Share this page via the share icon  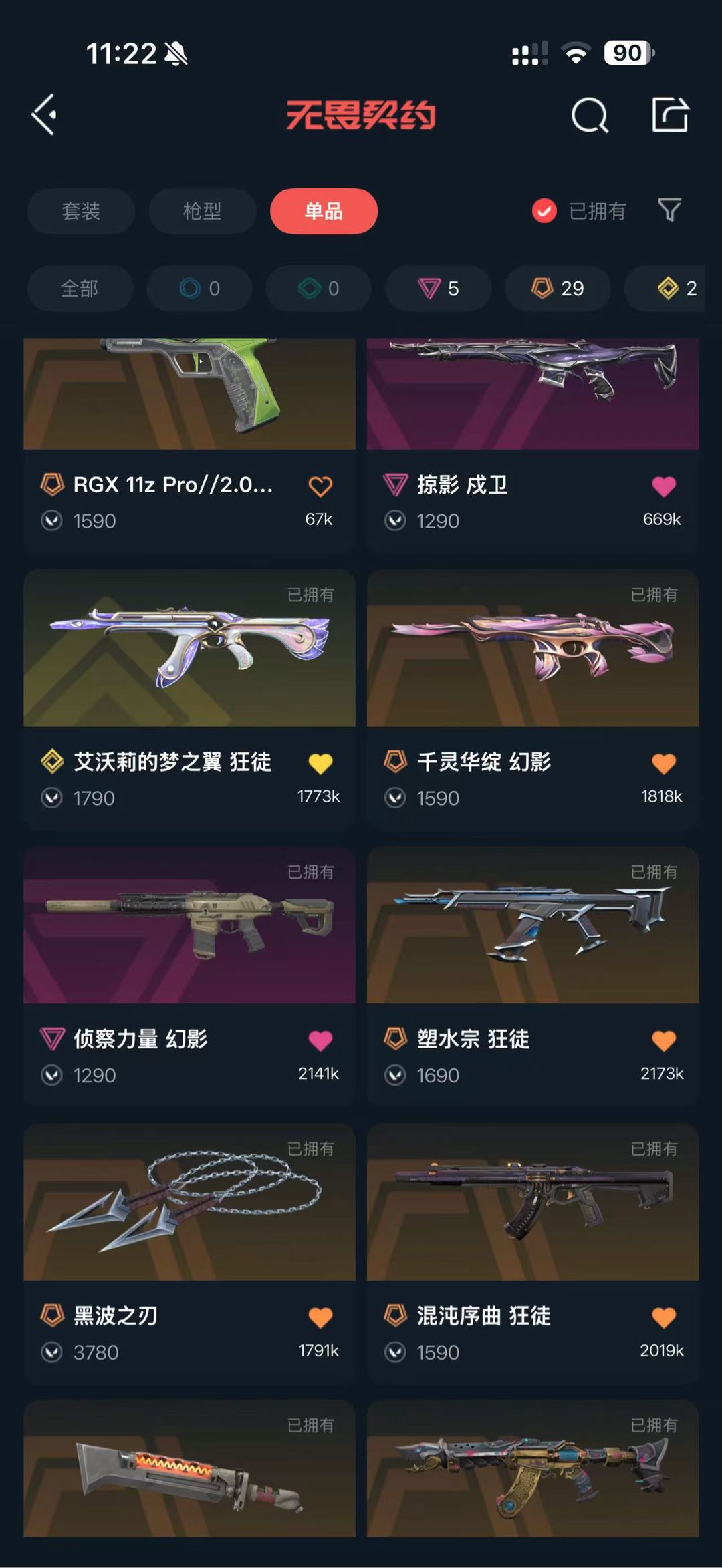coord(670,115)
